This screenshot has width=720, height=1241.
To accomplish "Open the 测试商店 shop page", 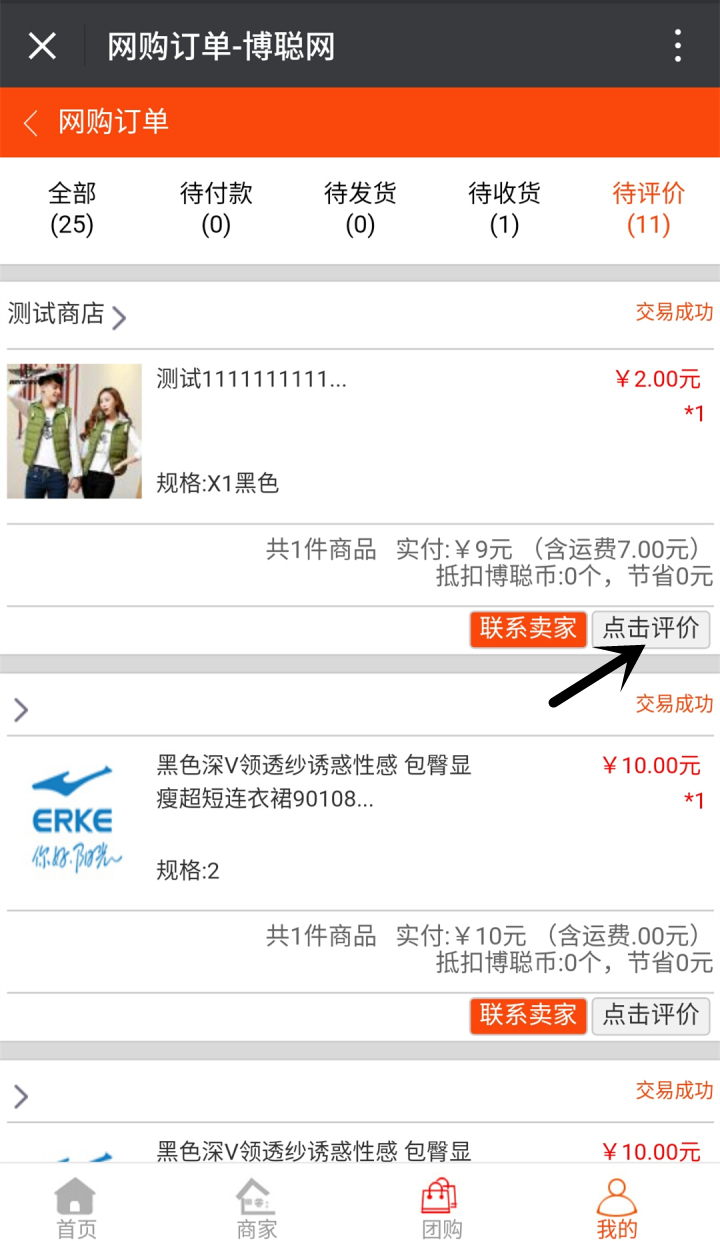I will (66, 315).
